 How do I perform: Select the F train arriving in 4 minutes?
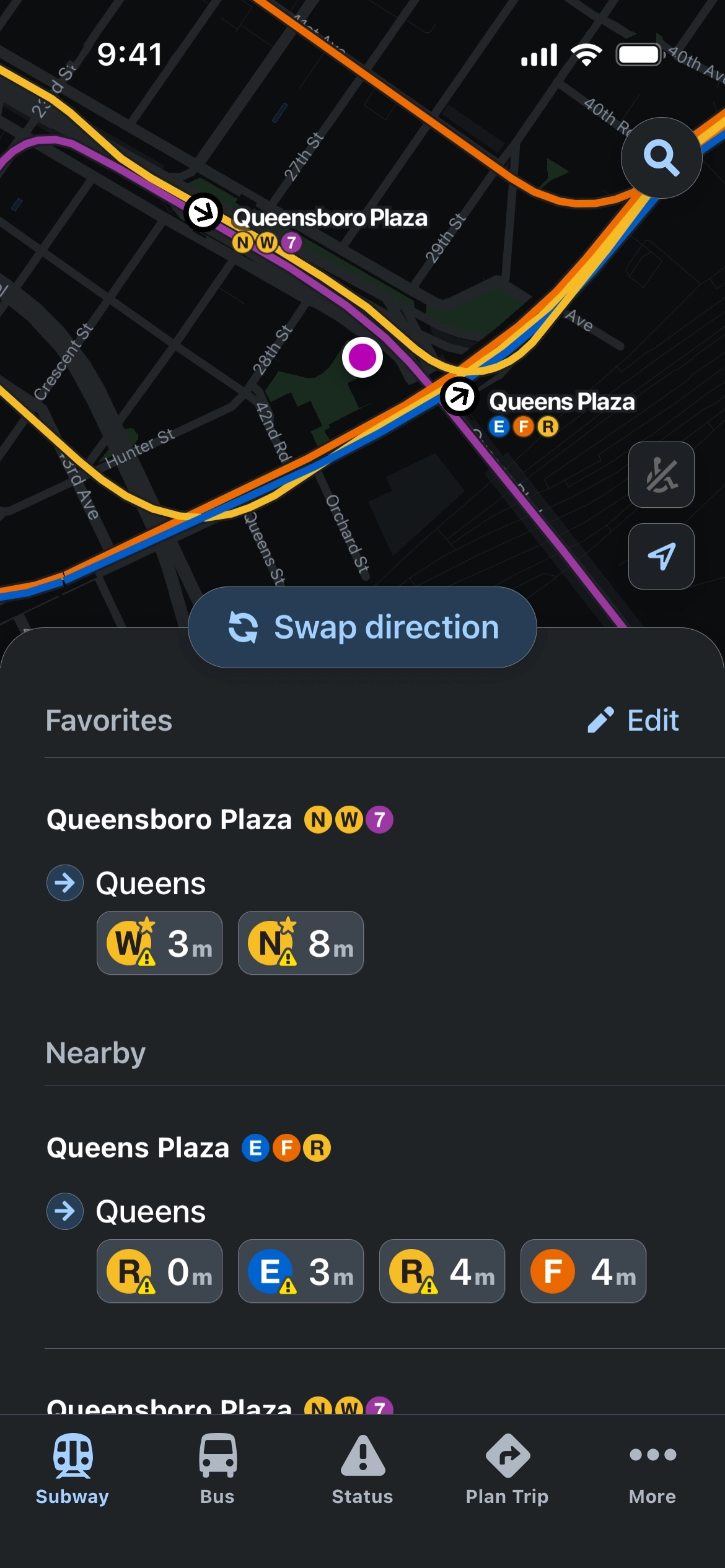(583, 1271)
